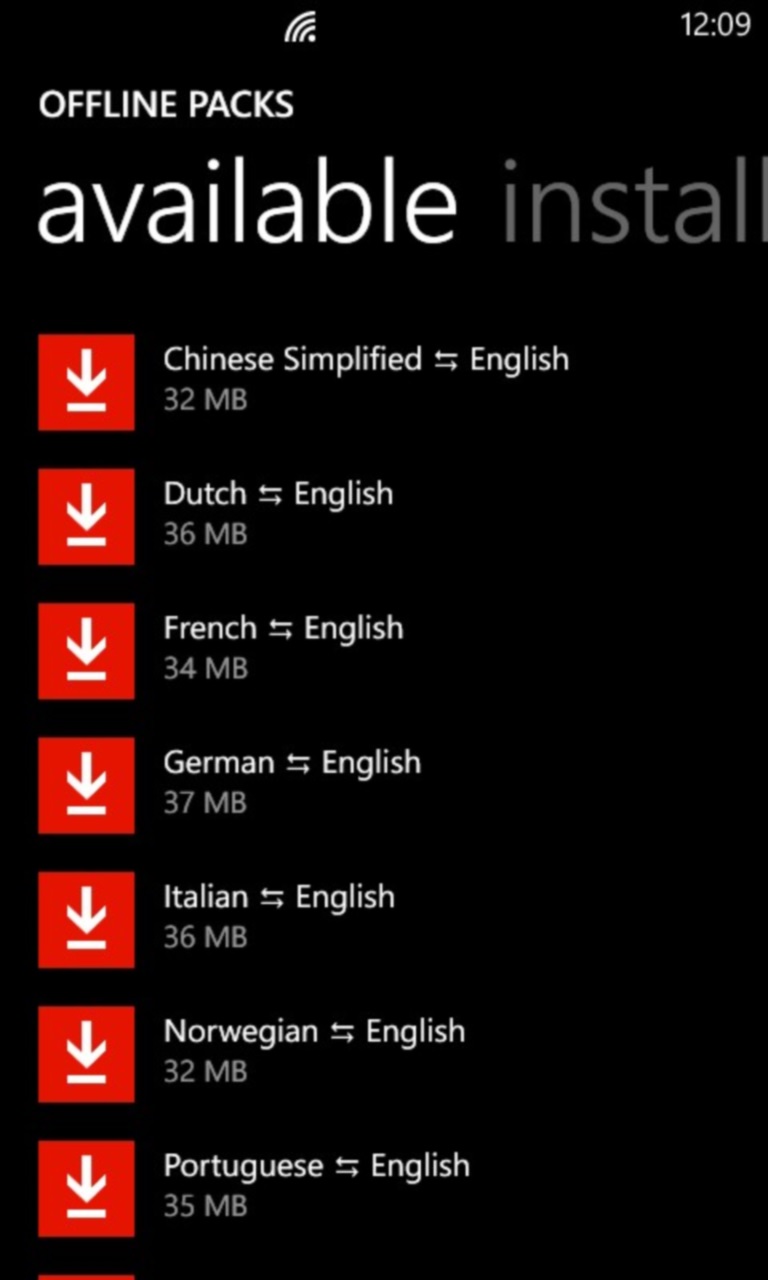The image size is (768, 1280).
Task: Tap the French download icon
Action: pos(86,650)
